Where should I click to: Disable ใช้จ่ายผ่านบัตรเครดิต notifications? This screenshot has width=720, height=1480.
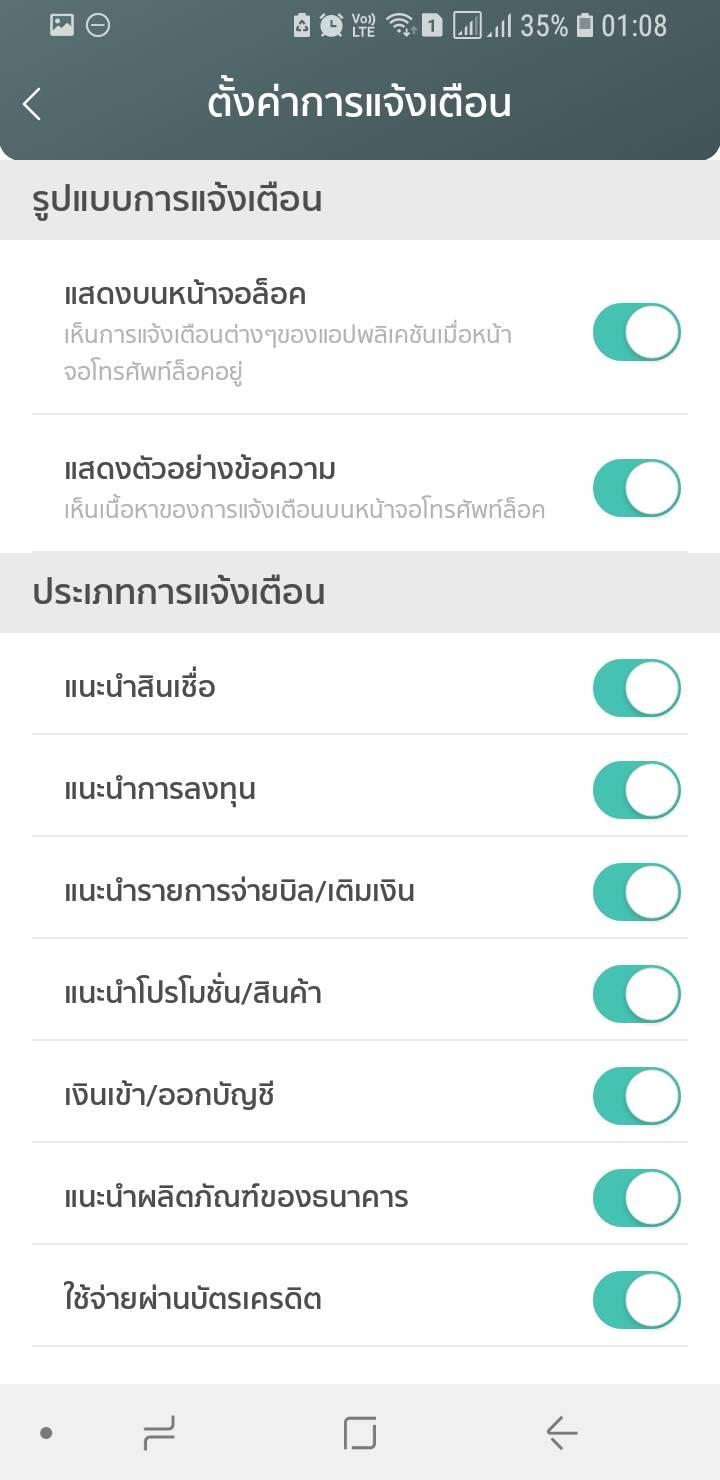click(x=637, y=1300)
